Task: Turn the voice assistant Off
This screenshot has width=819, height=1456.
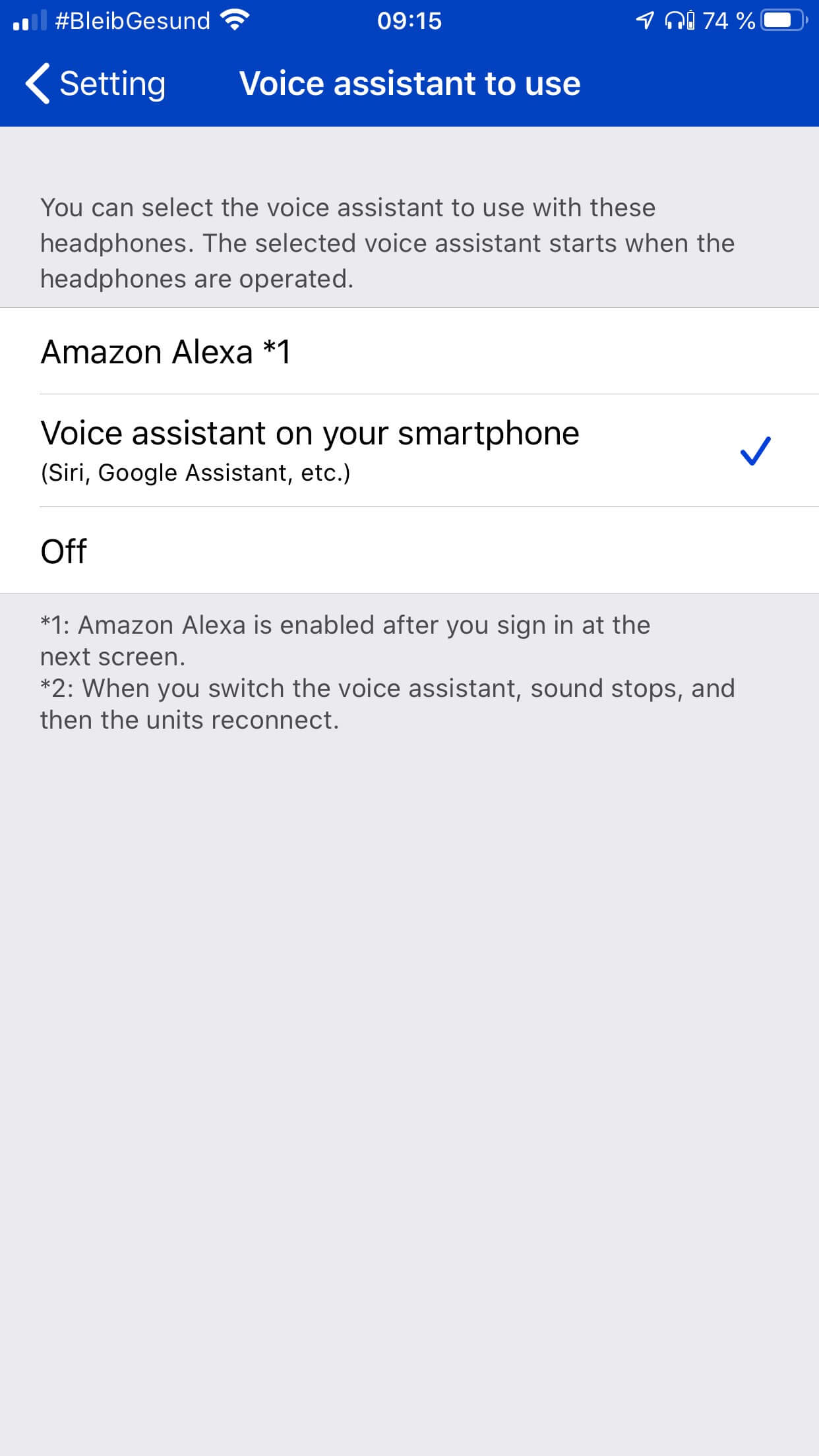Action: (409, 551)
